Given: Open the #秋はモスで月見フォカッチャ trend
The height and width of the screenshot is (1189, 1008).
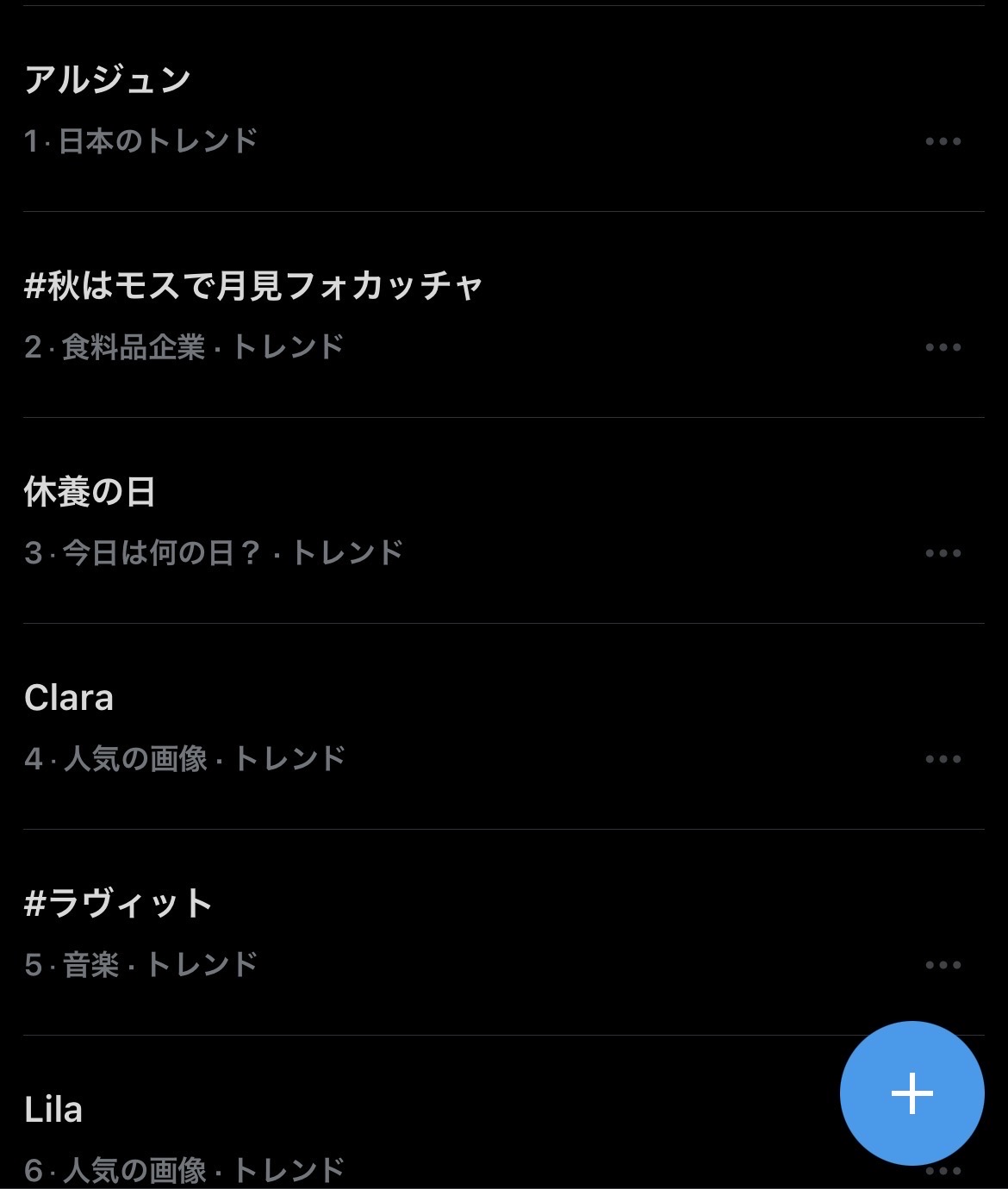Looking at the screenshot, I should click(504, 314).
